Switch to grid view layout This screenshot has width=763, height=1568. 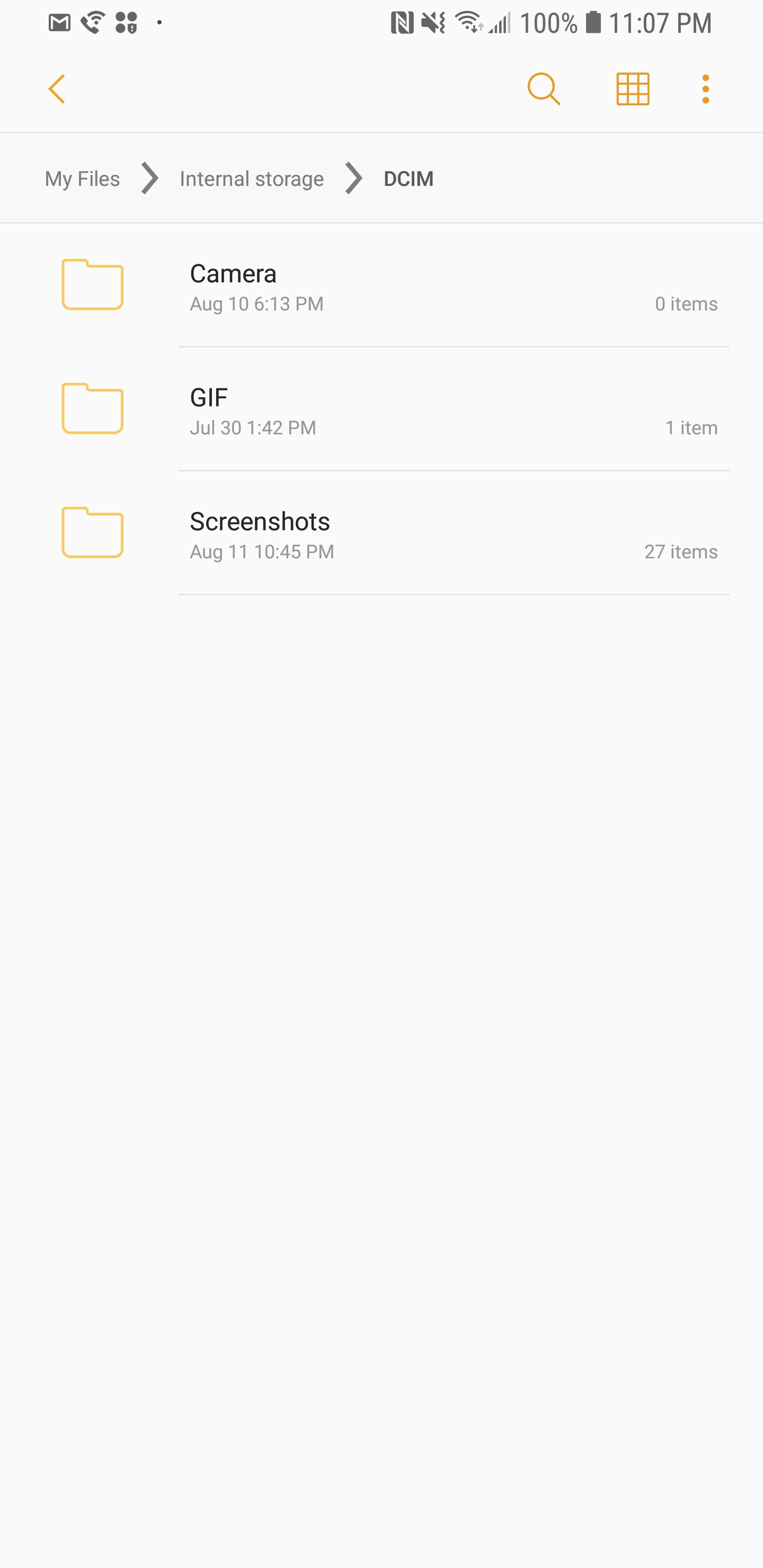(633, 90)
